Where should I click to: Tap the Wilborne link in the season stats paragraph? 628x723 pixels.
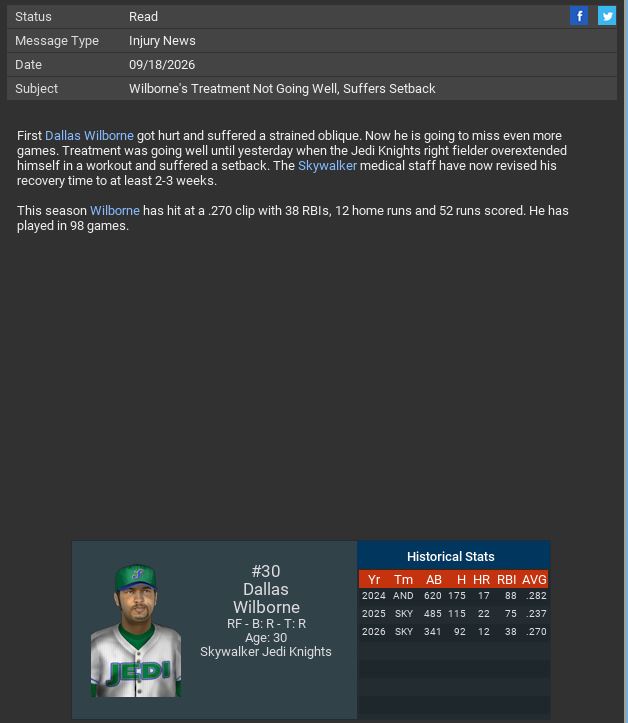(x=115, y=211)
